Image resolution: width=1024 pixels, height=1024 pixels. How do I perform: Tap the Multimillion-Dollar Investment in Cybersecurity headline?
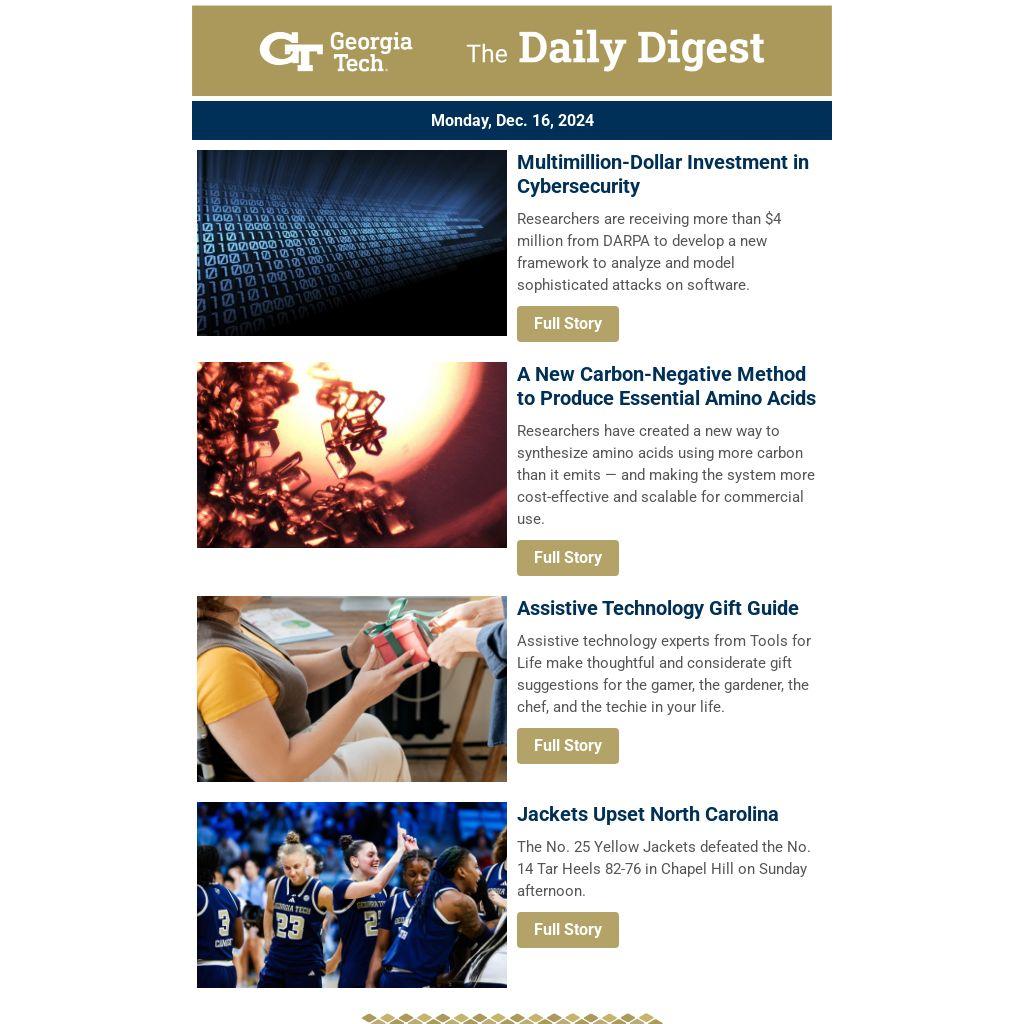[x=662, y=174]
